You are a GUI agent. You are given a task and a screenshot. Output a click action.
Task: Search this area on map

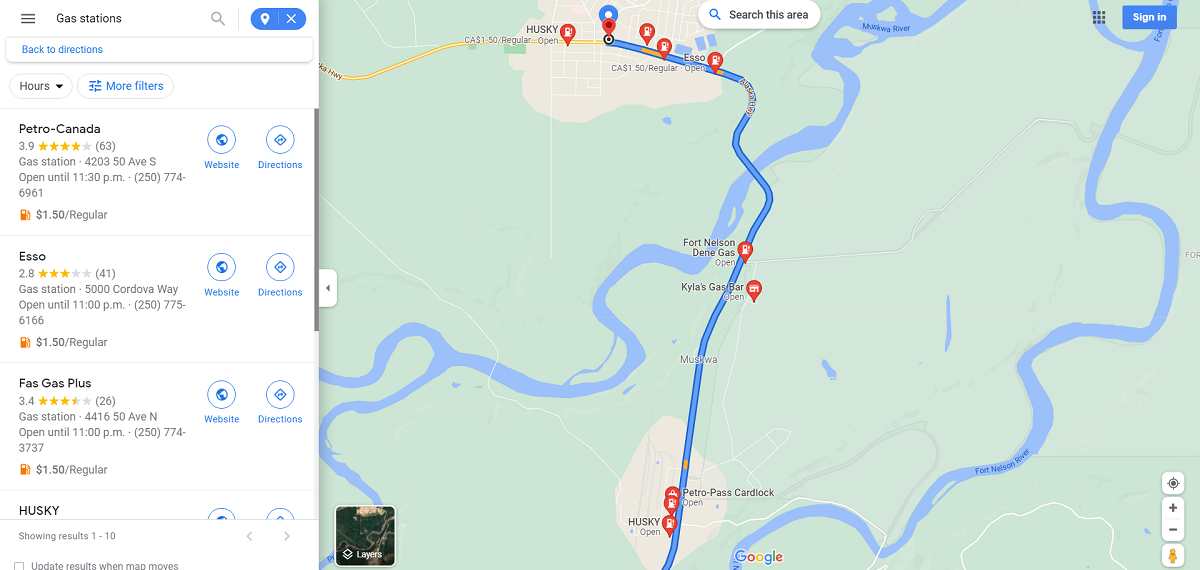click(x=759, y=15)
